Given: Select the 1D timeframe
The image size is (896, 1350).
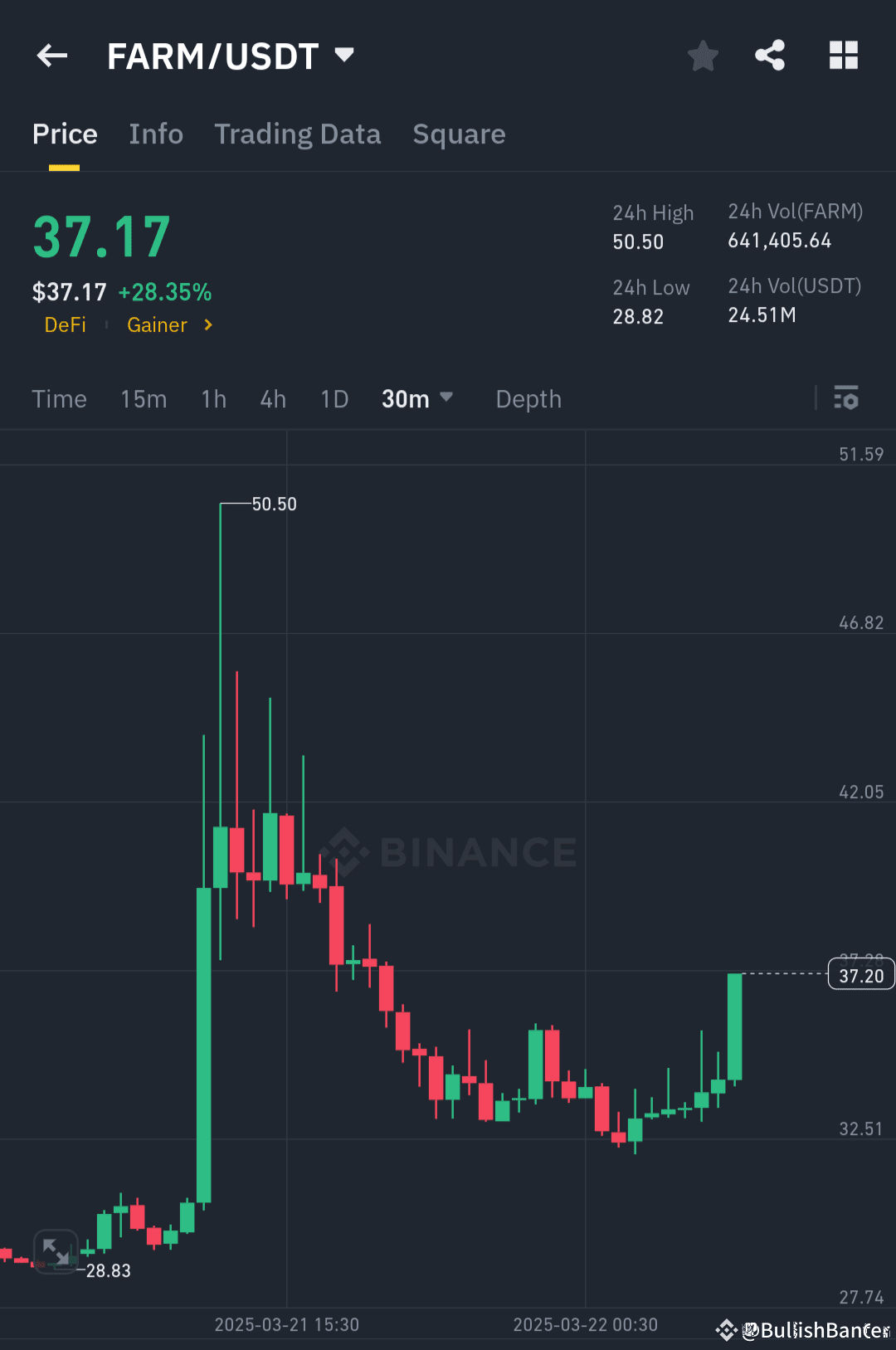Looking at the screenshot, I should pyautogui.click(x=334, y=399).
